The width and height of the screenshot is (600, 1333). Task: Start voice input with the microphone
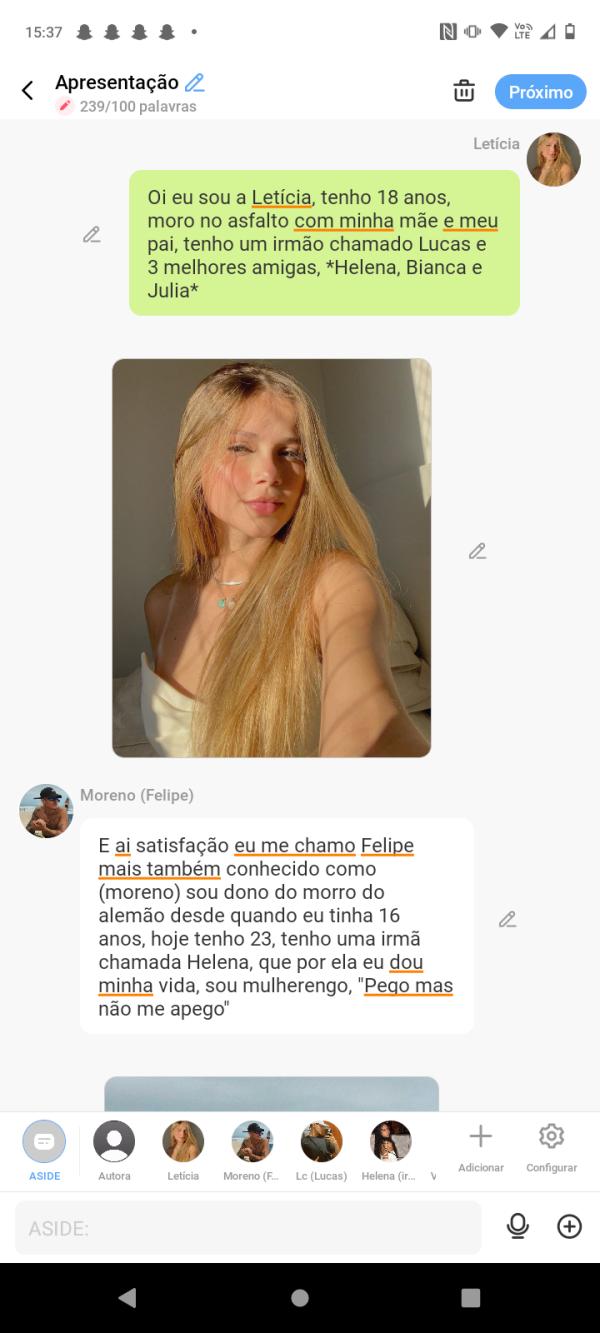[x=518, y=1226]
